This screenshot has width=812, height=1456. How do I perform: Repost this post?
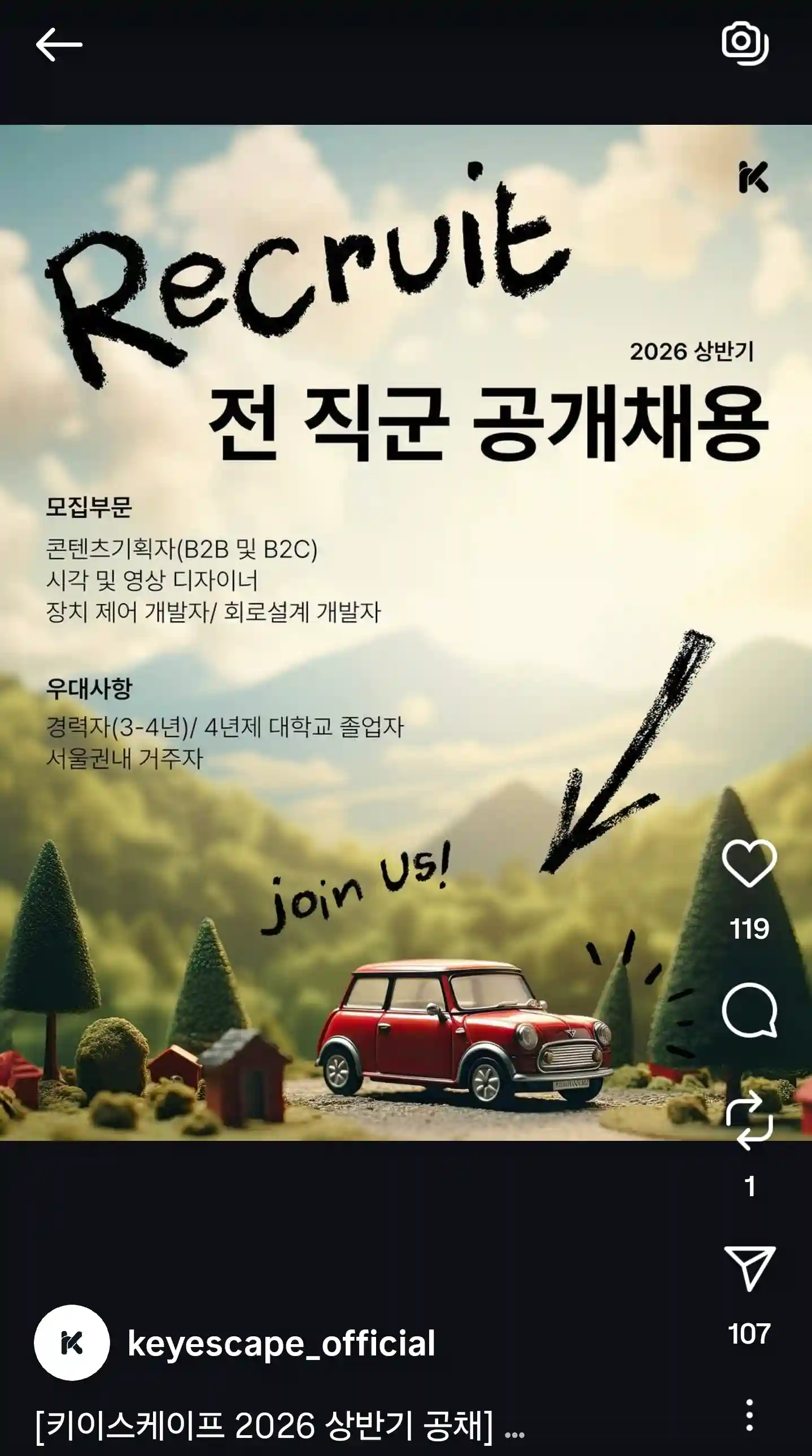pyautogui.click(x=749, y=1121)
